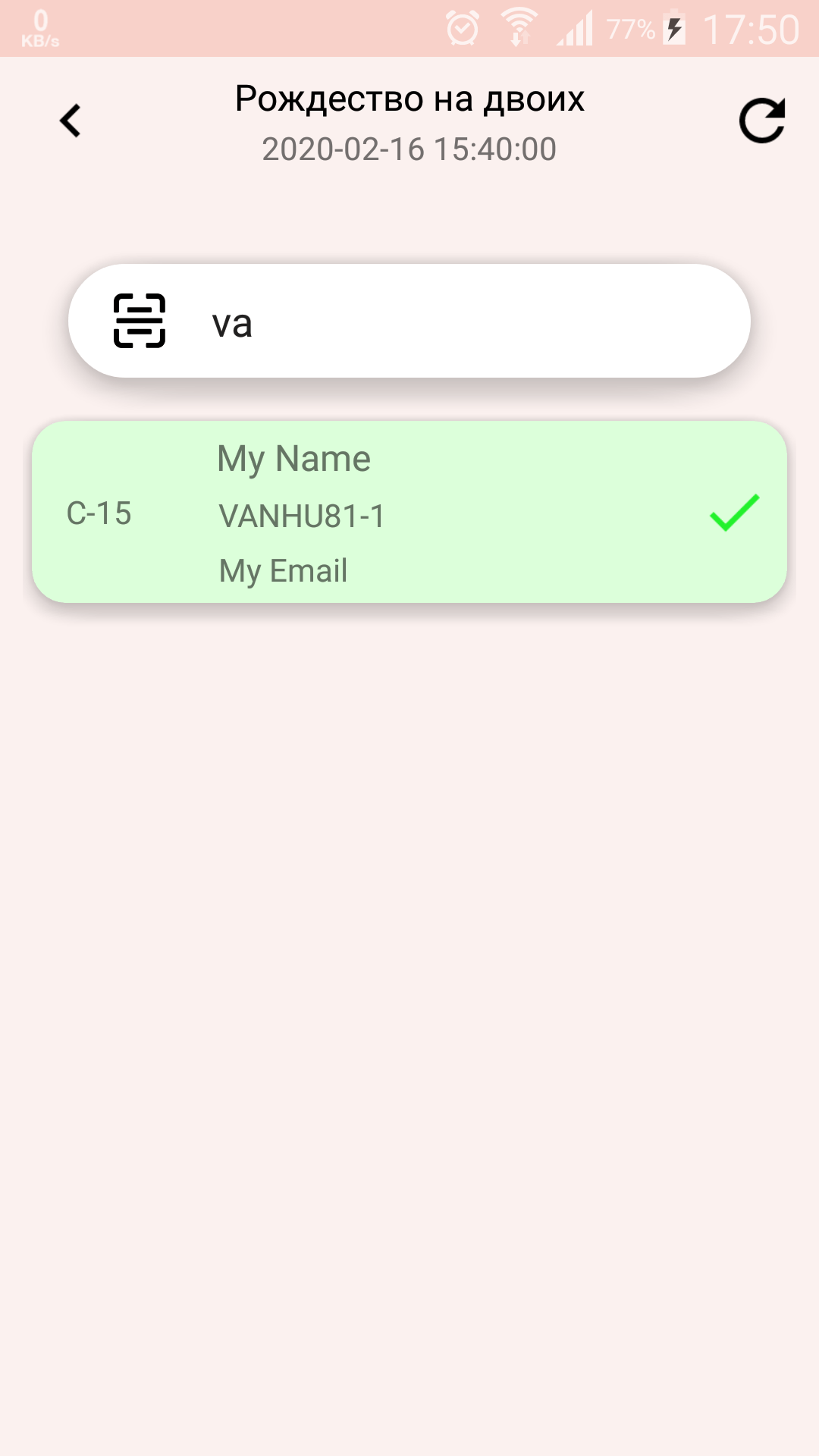Viewport: 819px width, 1456px height.
Task: Open the event details for Рождество на двоих
Action: point(409,99)
